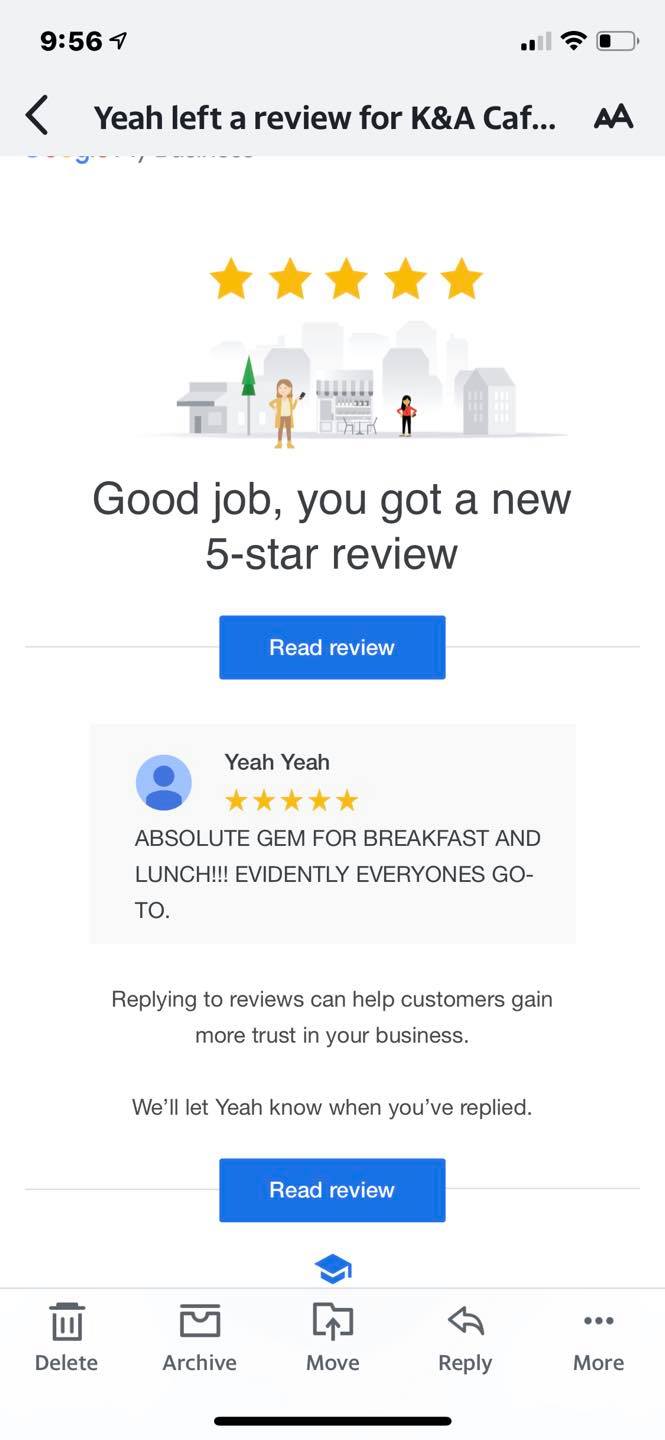The height and width of the screenshot is (1440, 665).
Task: Archive this email
Action: (199, 1337)
